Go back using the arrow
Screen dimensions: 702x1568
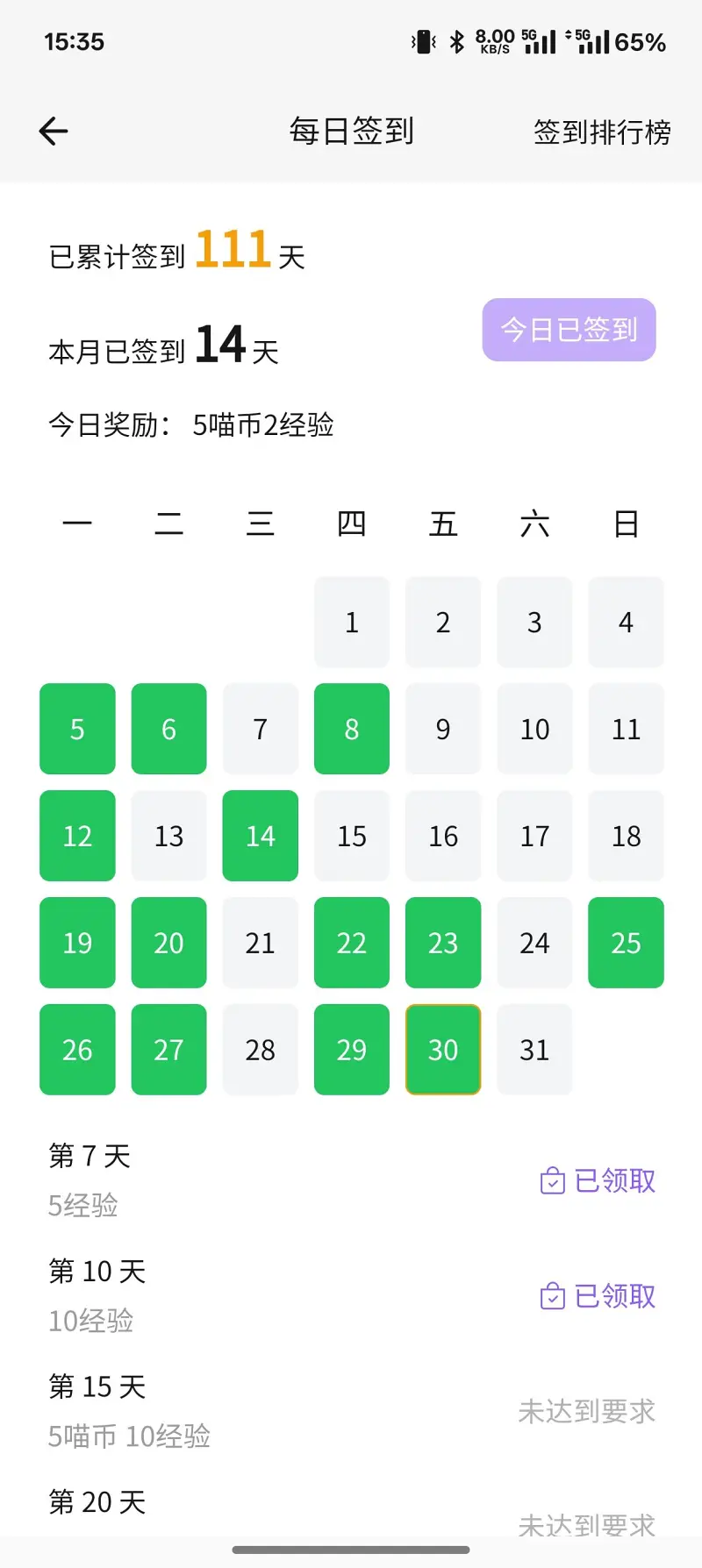pyautogui.click(x=54, y=132)
